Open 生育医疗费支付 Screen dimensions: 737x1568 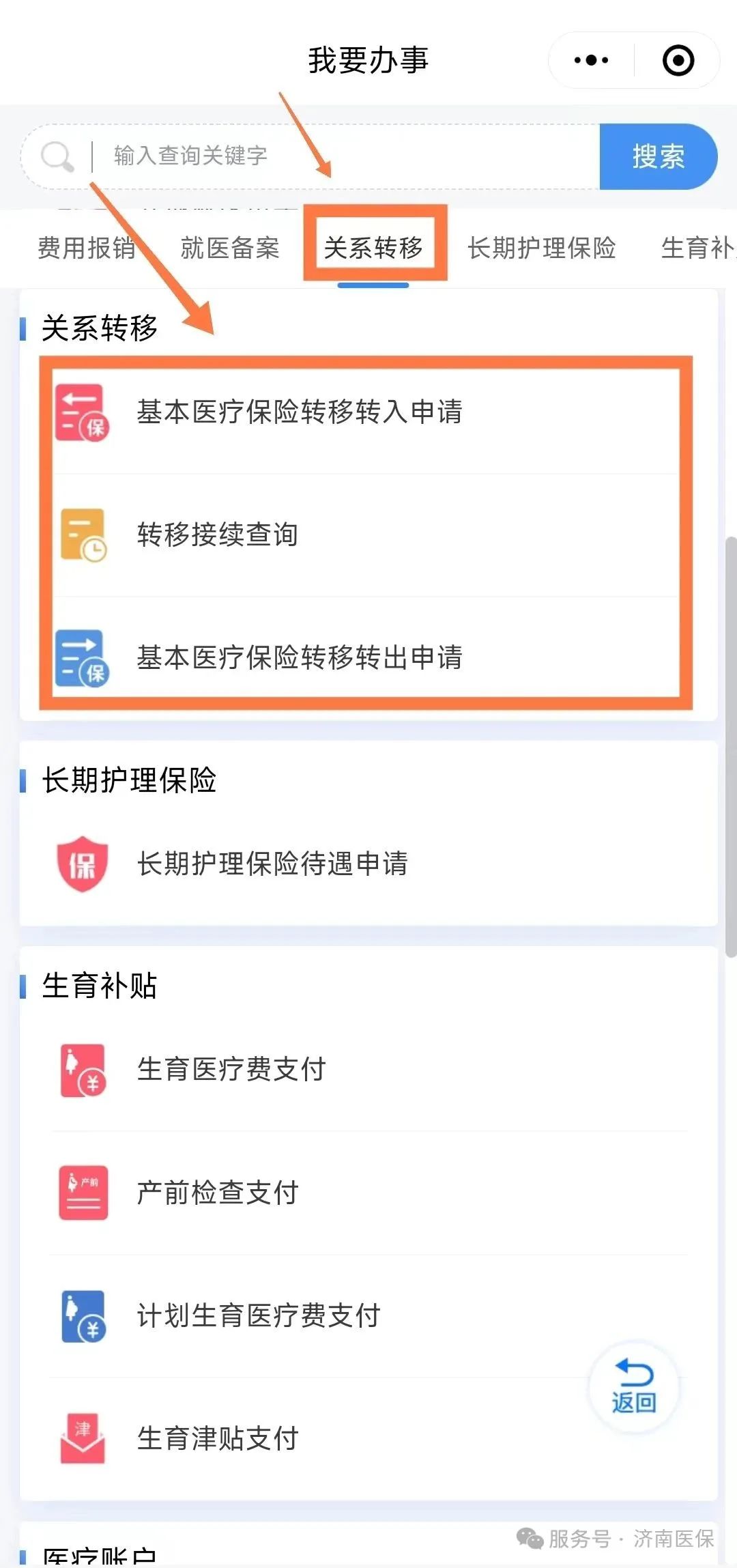pos(369,1070)
